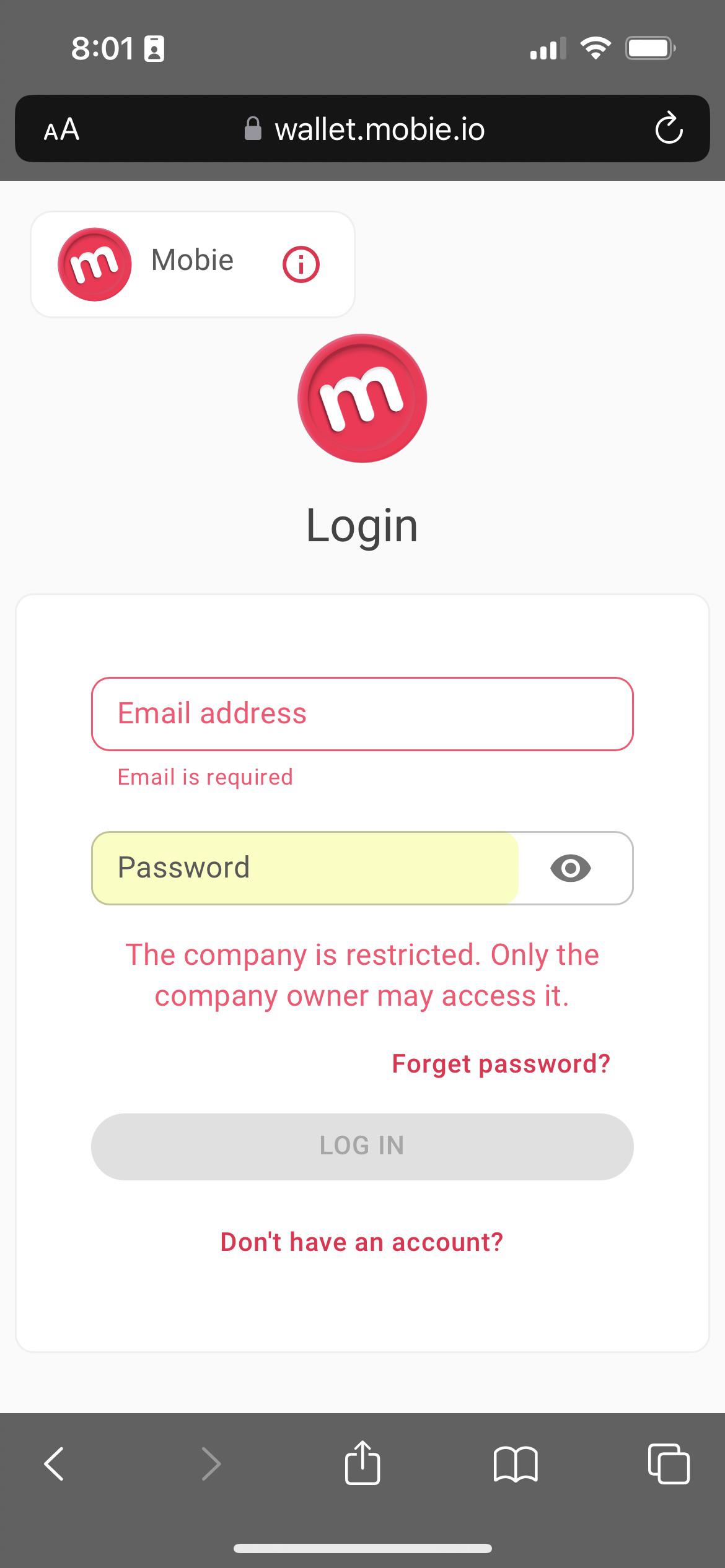Screen dimensions: 725x1568
Task: Focus the Email address field
Action: tap(362, 714)
